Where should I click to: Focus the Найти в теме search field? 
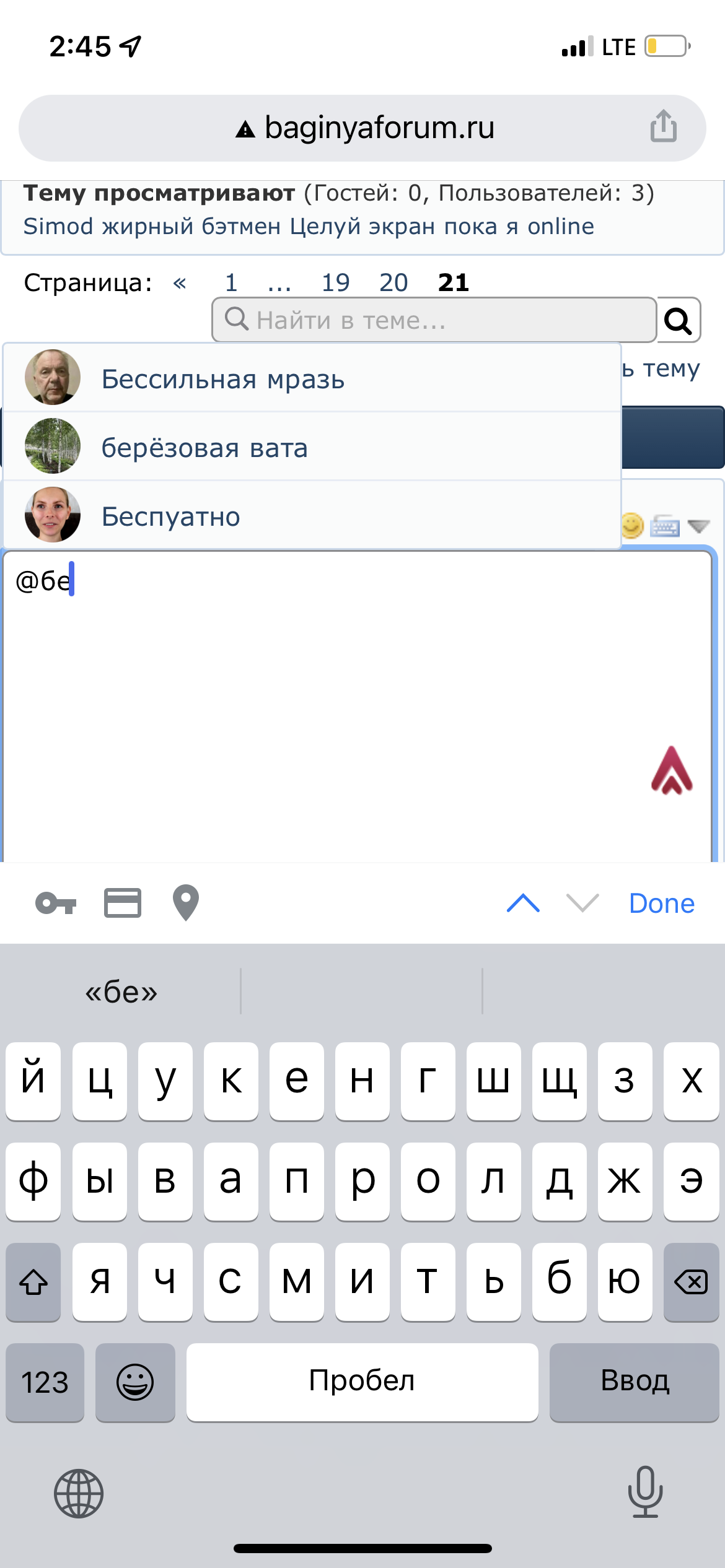pos(434,320)
